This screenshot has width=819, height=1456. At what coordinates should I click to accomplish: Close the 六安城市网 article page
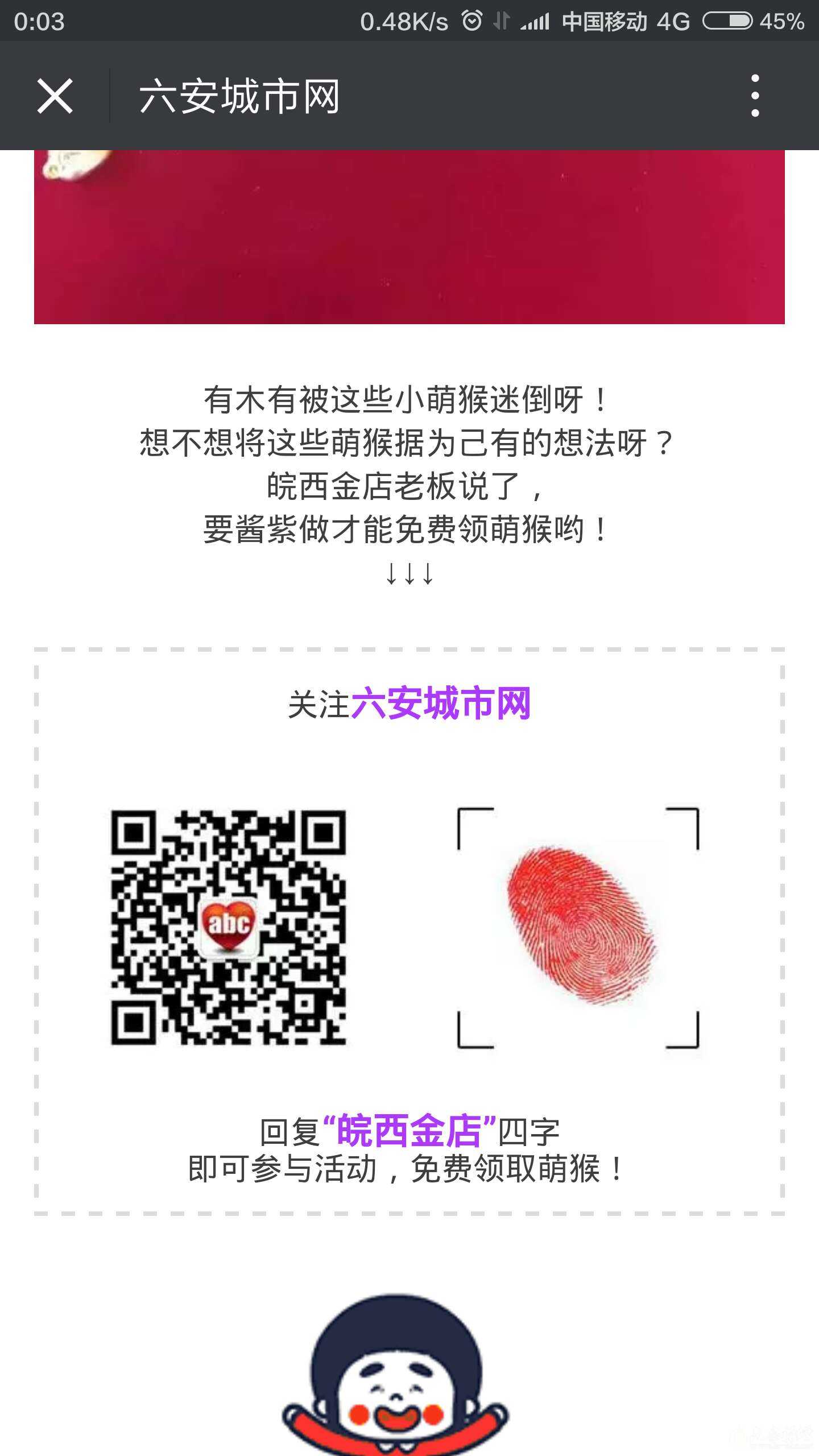point(55,96)
